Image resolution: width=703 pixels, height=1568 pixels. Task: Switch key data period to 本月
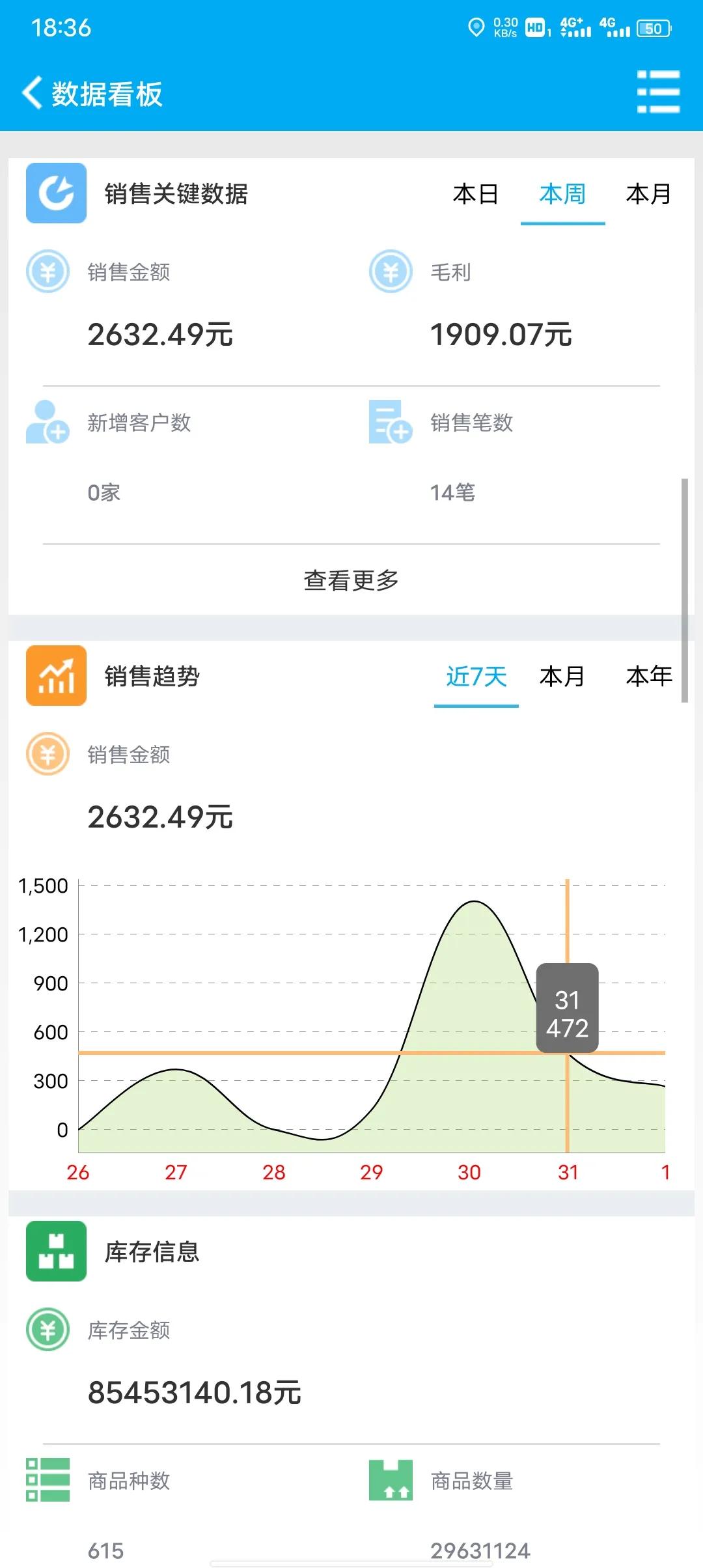[x=649, y=194]
